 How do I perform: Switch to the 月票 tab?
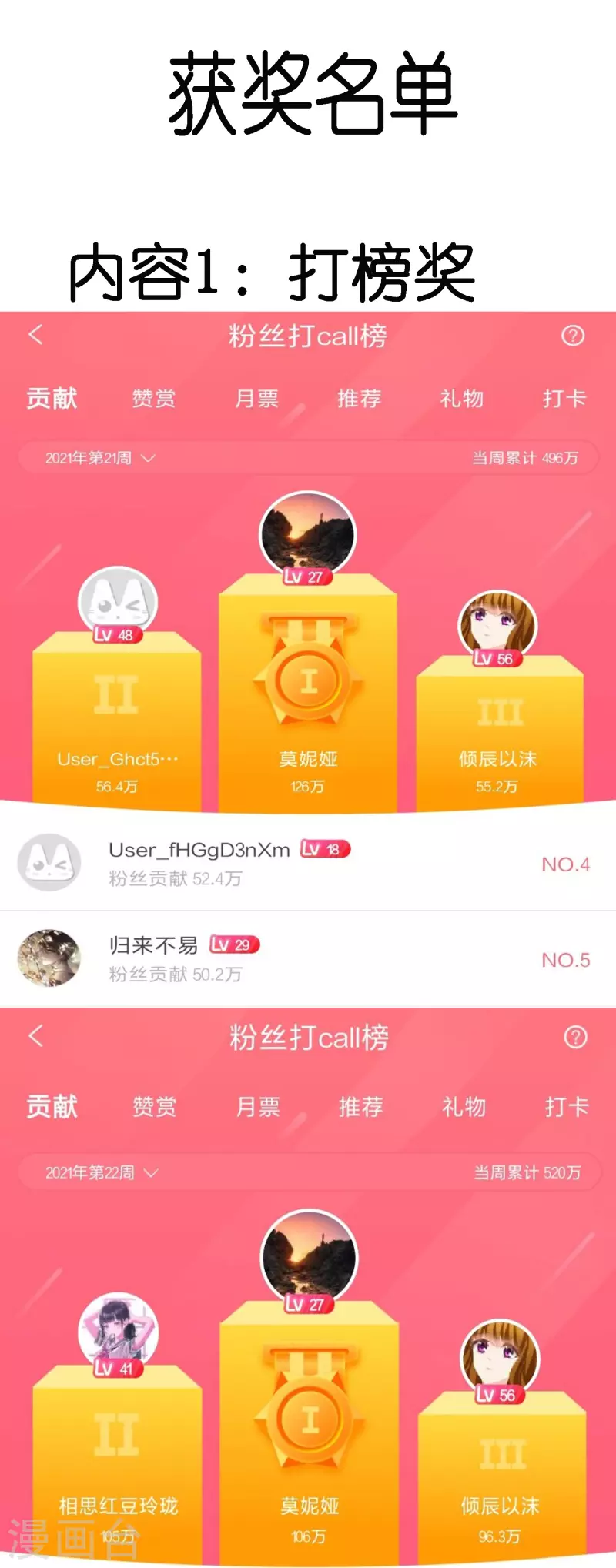pyautogui.click(x=257, y=399)
